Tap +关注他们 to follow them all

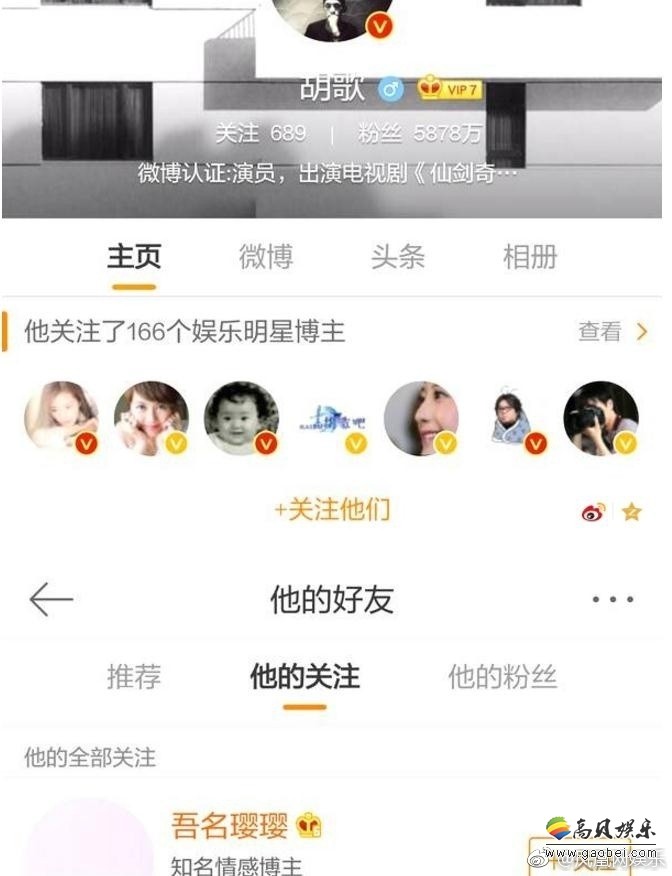[332, 509]
